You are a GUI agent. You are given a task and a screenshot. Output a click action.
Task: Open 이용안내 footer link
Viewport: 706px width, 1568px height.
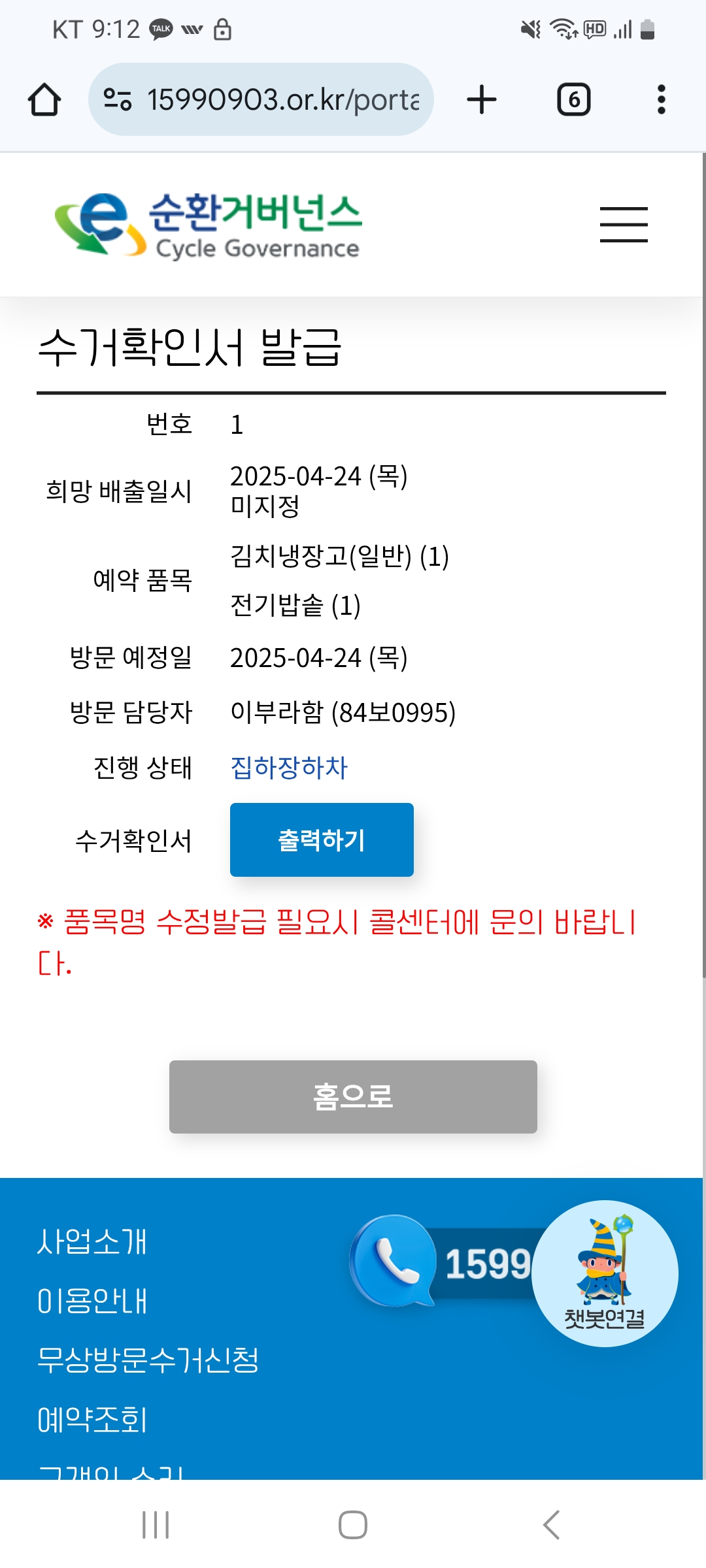92,1301
